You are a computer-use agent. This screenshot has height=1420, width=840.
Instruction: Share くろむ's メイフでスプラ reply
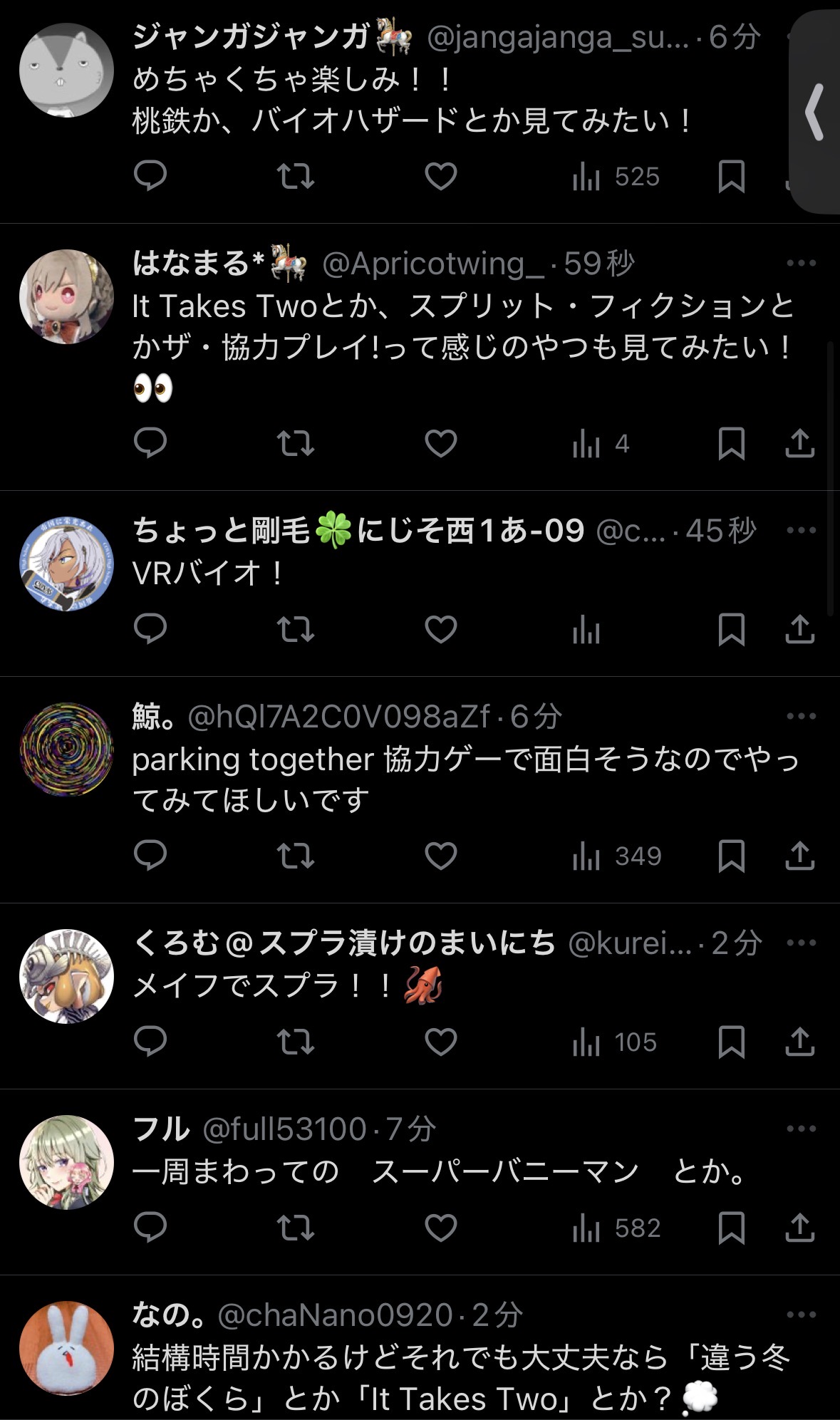[799, 1042]
